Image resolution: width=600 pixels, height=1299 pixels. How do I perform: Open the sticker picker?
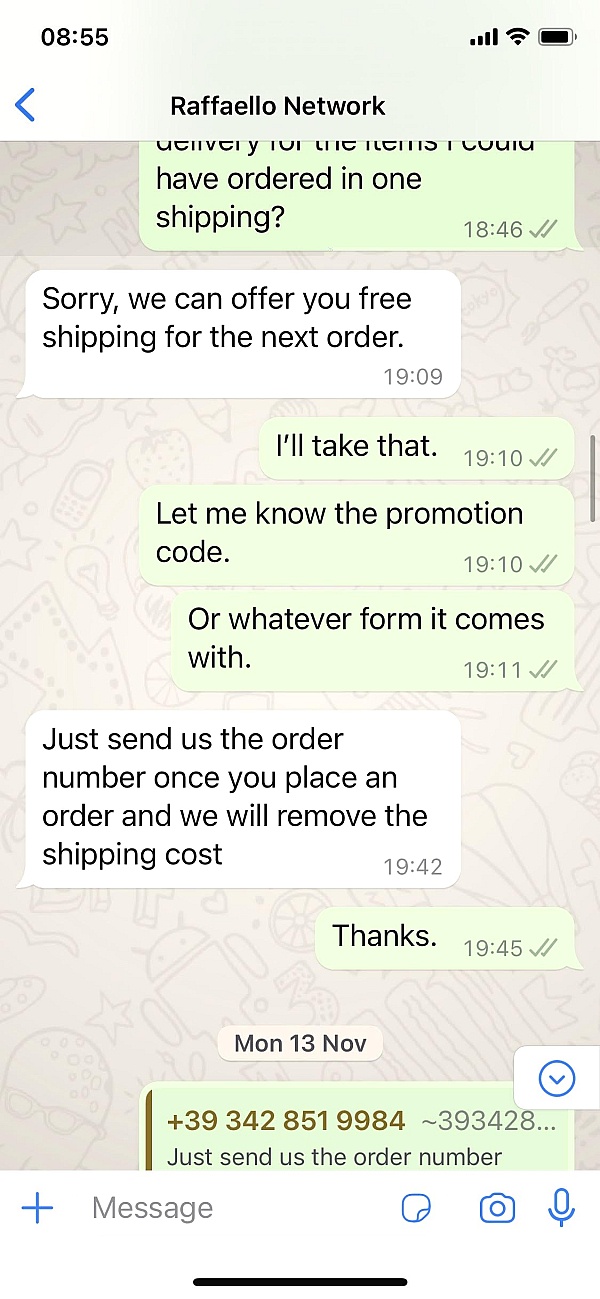(x=416, y=1208)
